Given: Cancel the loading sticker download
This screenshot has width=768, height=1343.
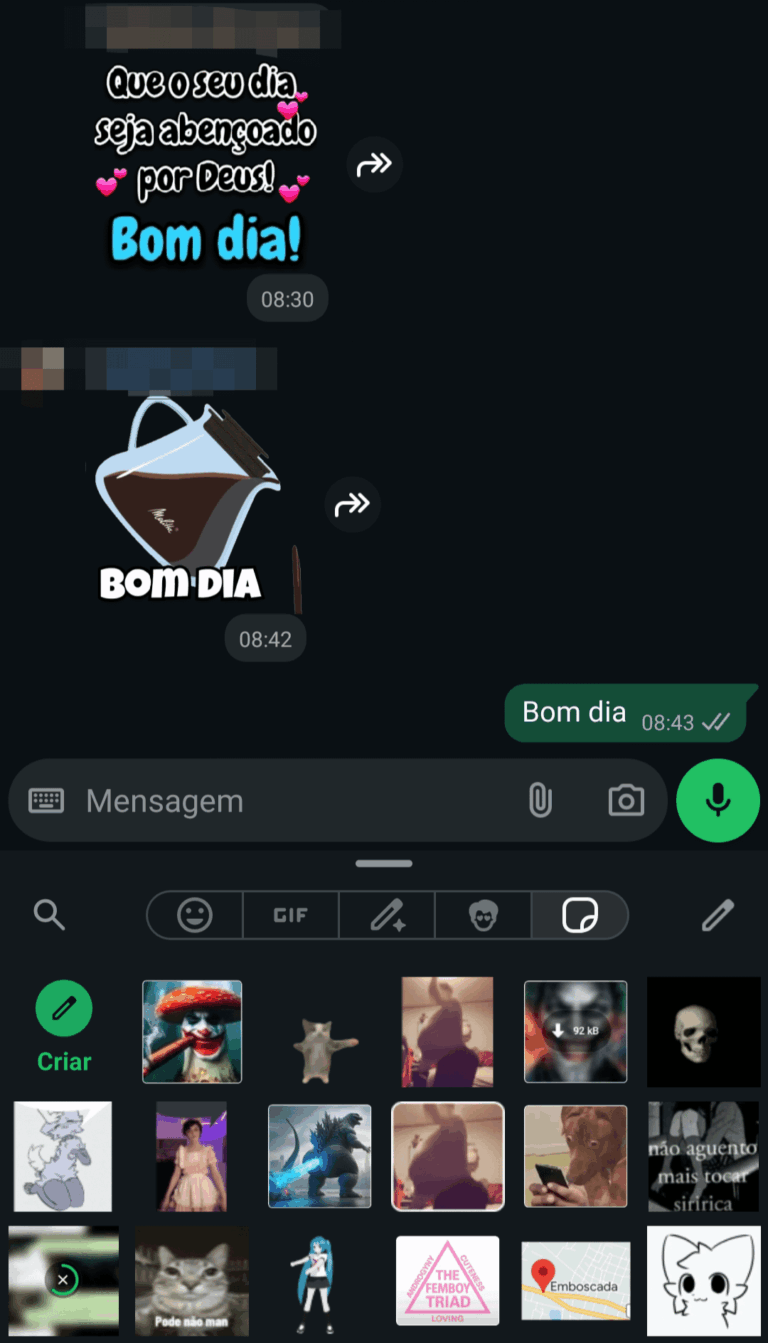Looking at the screenshot, I should click(63, 1280).
